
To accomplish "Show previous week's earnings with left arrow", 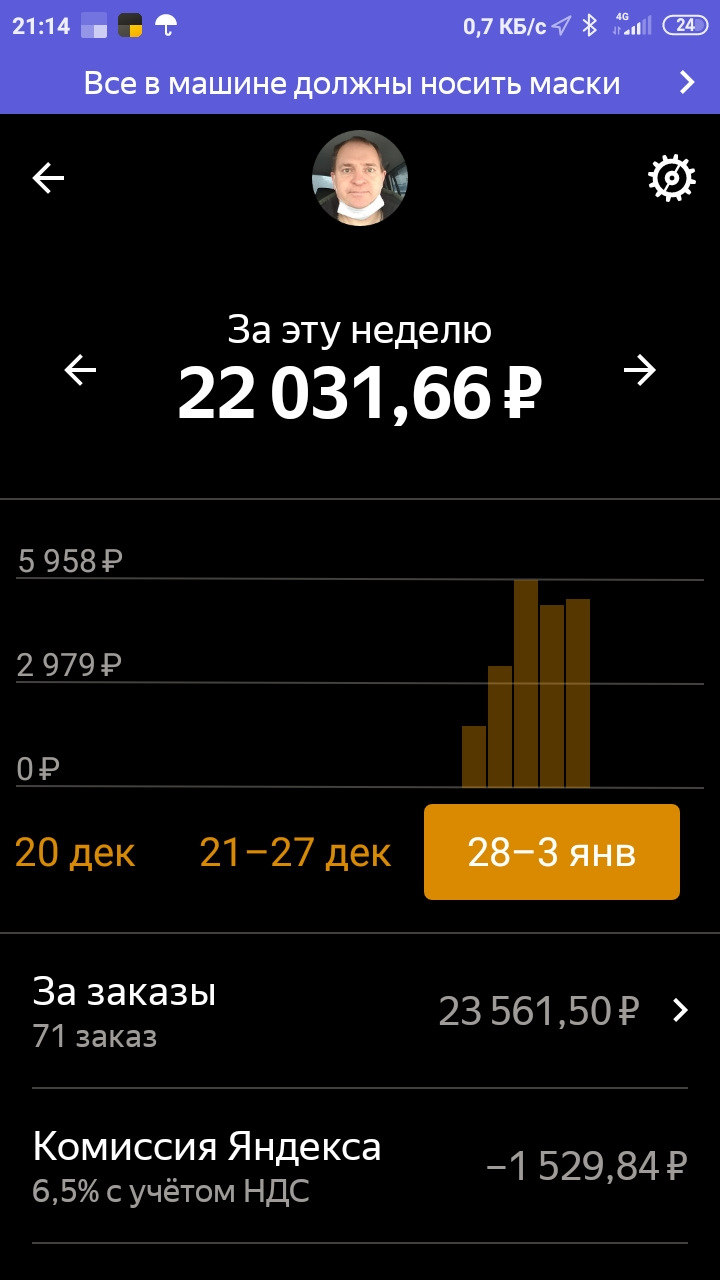I will point(80,371).
